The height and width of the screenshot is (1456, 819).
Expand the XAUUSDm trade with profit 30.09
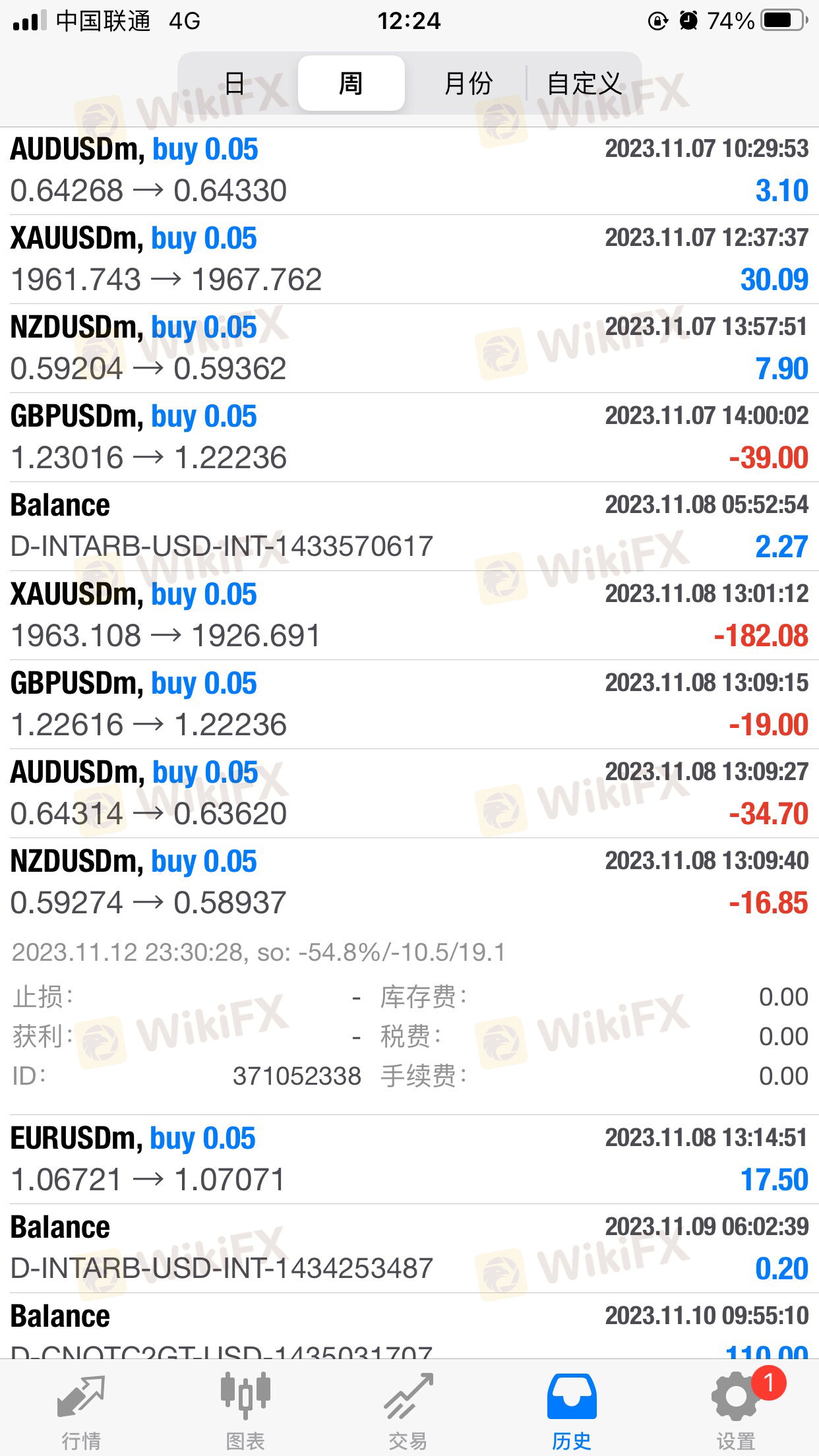[x=409, y=259]
